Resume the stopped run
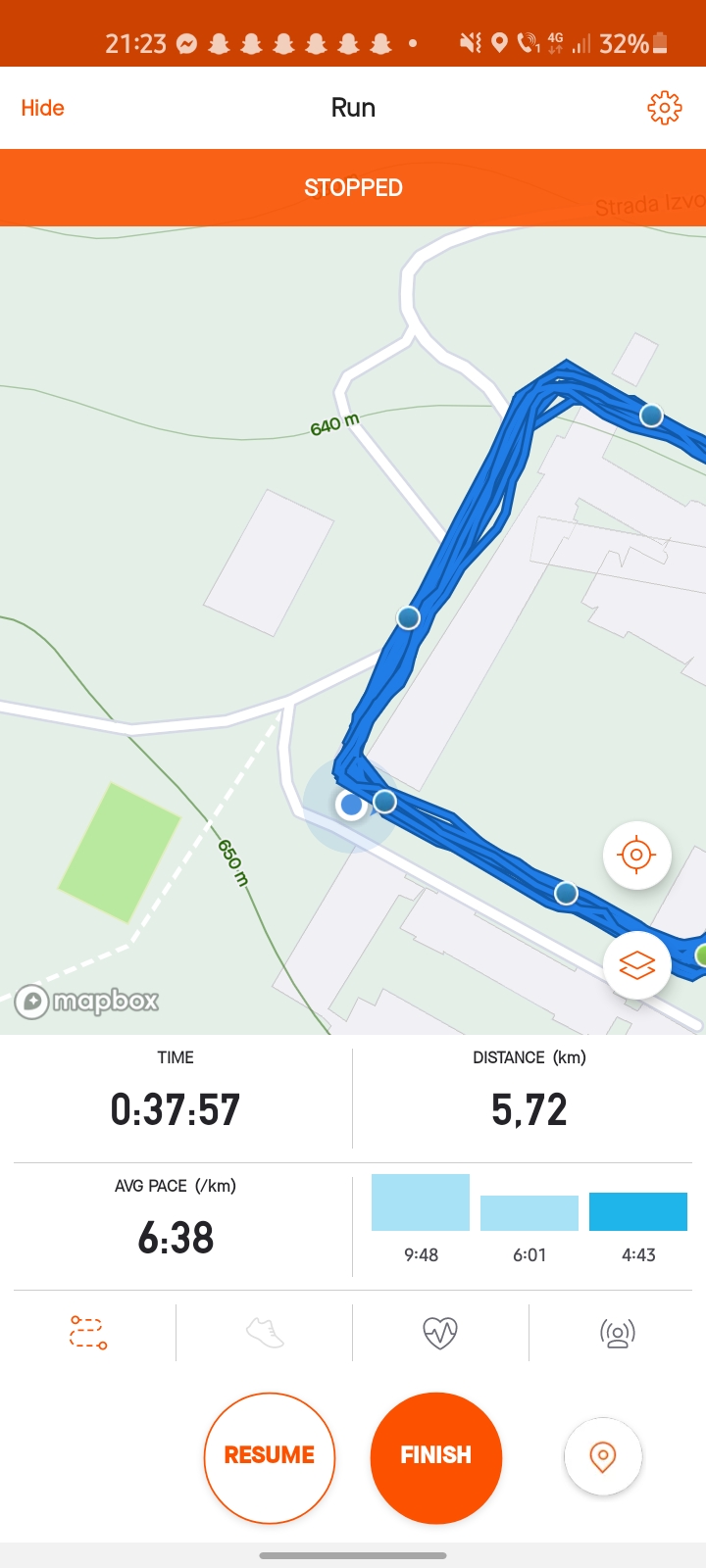 pyautogui.click(x=270, y=1457)
